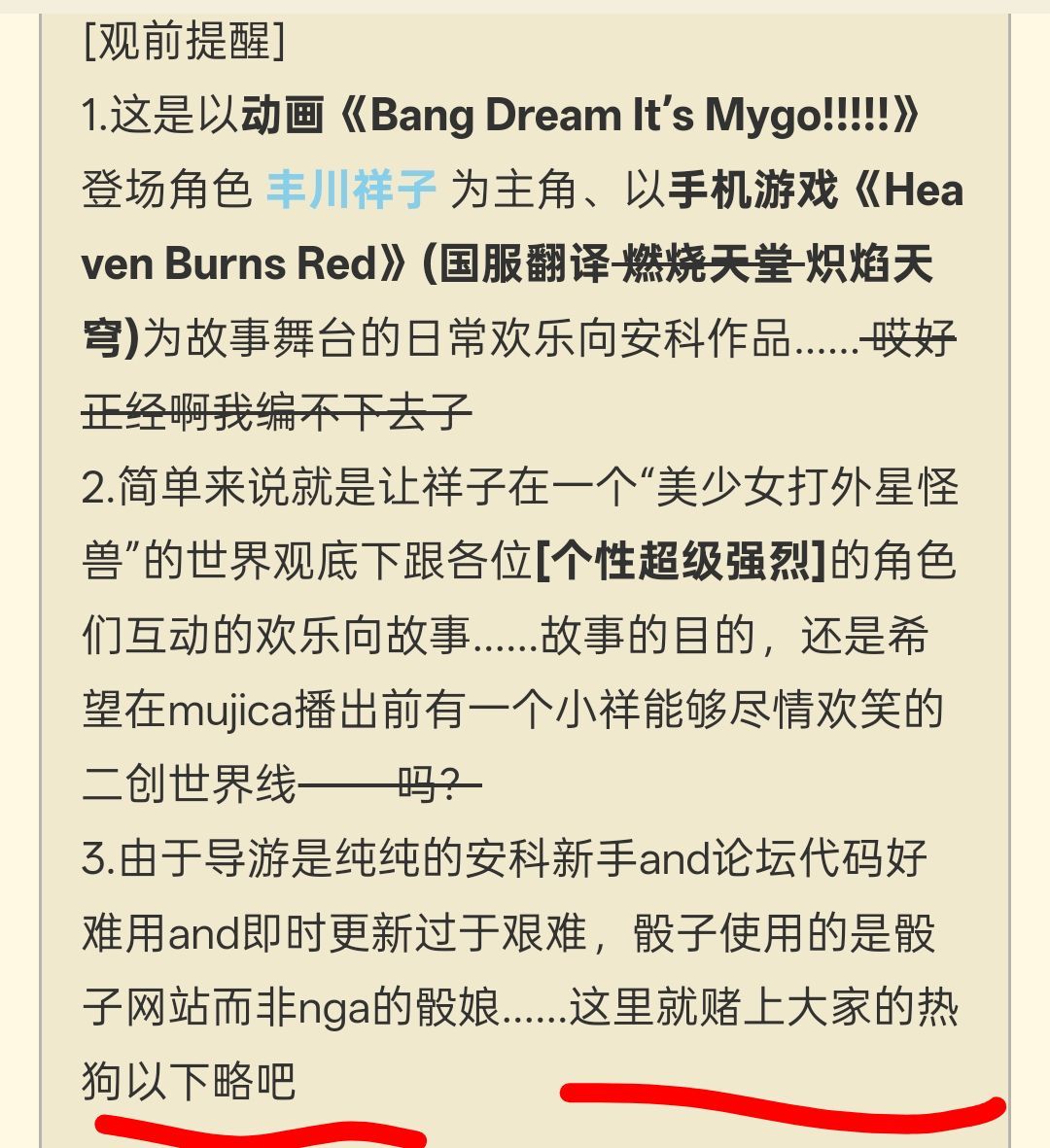The width and height of the screenshot is (1050, 1148).
Task: Open the 丰川祥子 link
Action: (x=352, y=189)
